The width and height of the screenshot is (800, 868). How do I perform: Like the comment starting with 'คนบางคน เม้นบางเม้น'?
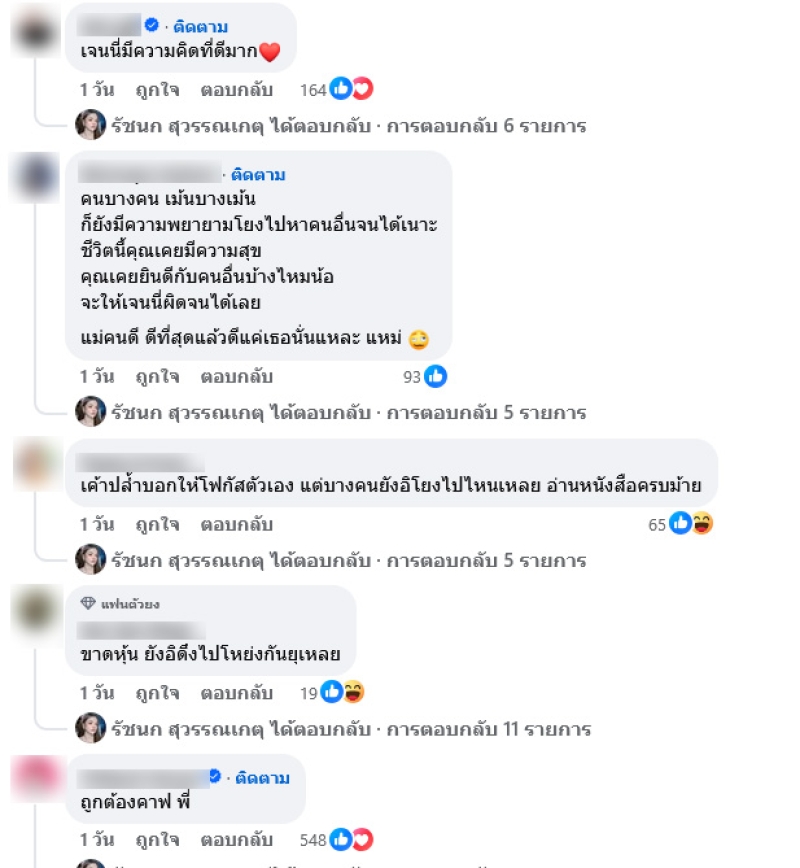point(157,377)
